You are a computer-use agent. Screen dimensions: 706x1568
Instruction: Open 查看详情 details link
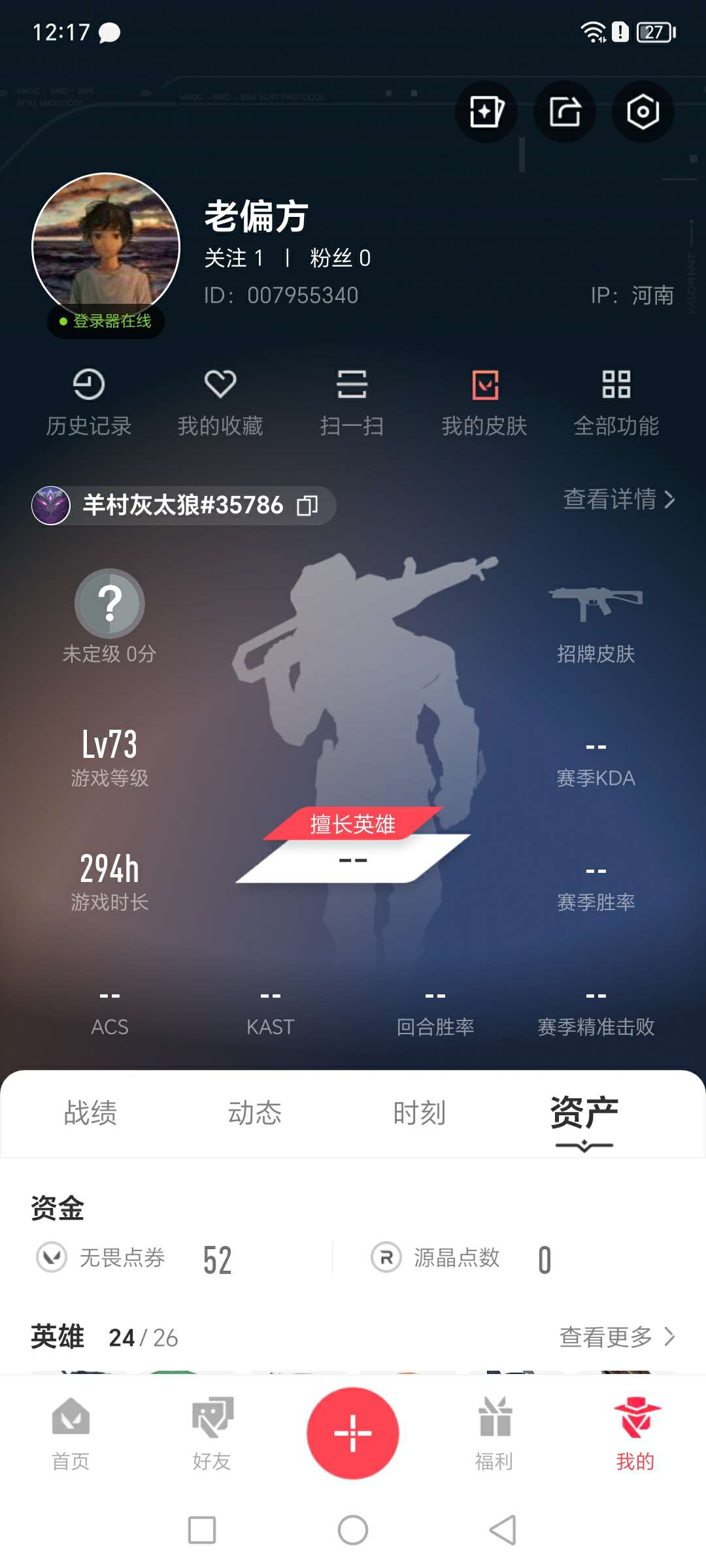coord(618,499)
